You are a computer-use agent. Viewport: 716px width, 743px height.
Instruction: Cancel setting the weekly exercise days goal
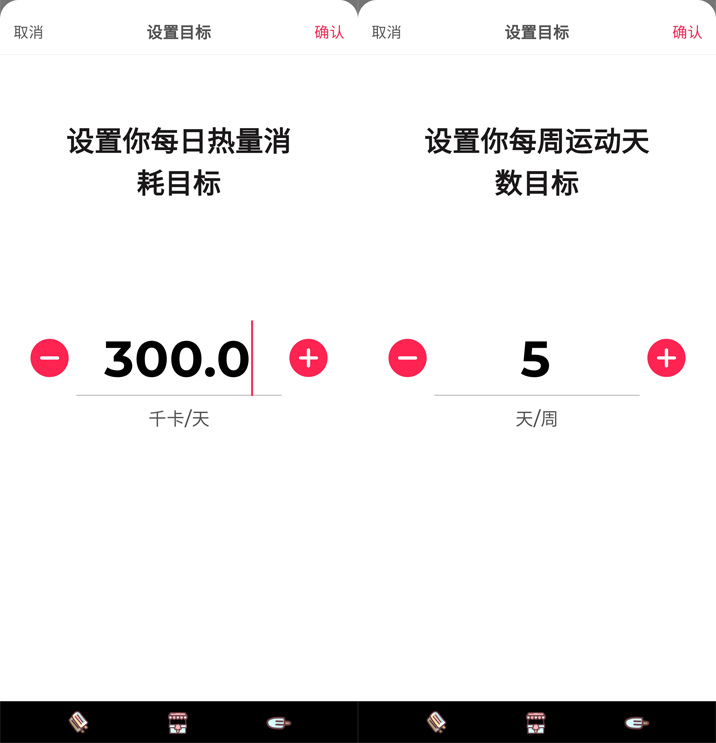pyautogui.click(x=386, y=32)
